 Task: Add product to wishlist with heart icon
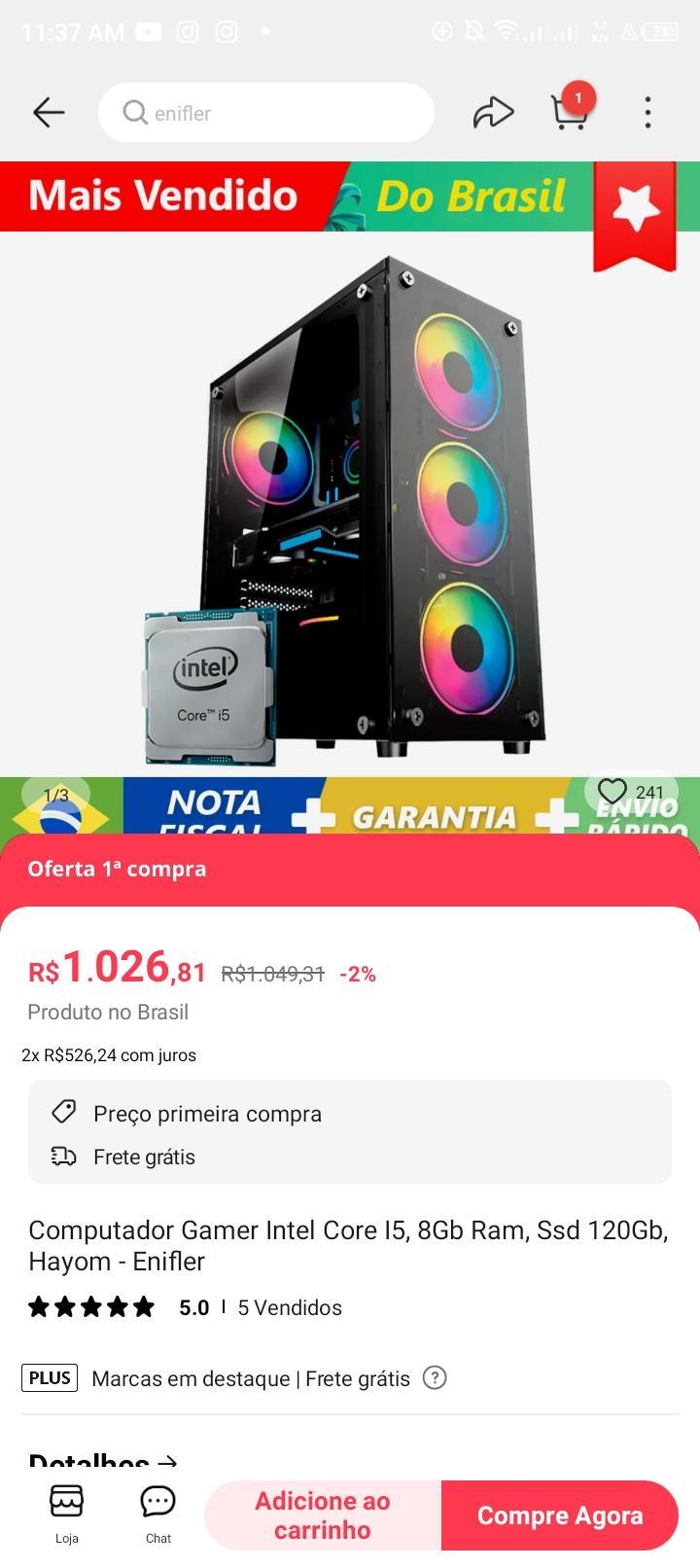coord(612,792)
